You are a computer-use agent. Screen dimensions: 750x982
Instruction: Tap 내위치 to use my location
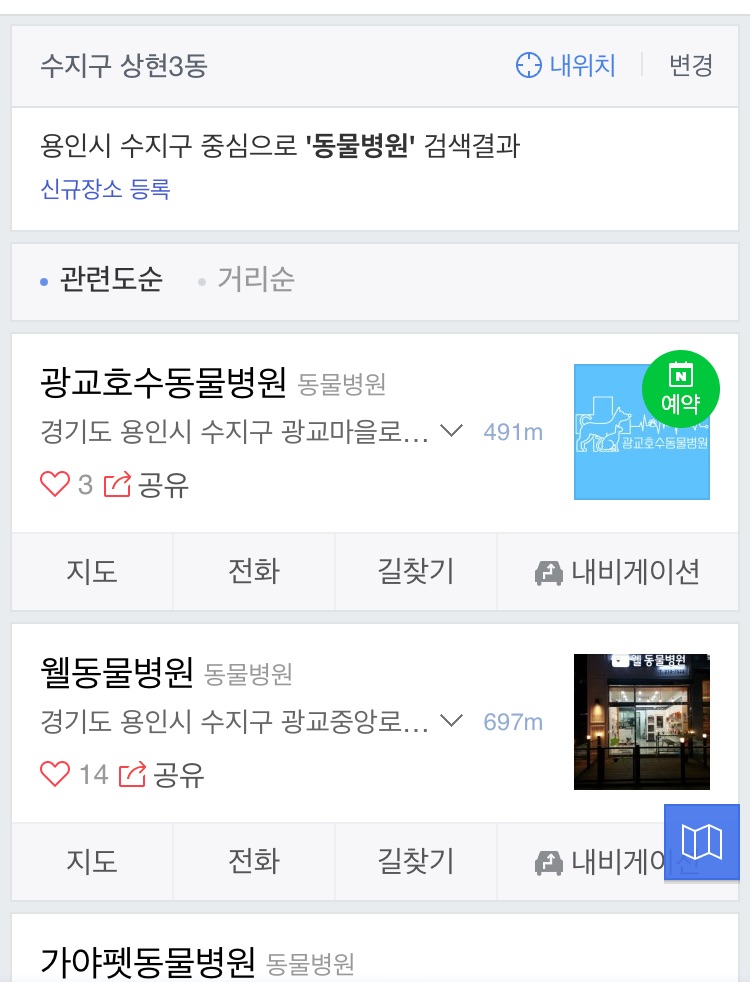click(x=566, y=66)
